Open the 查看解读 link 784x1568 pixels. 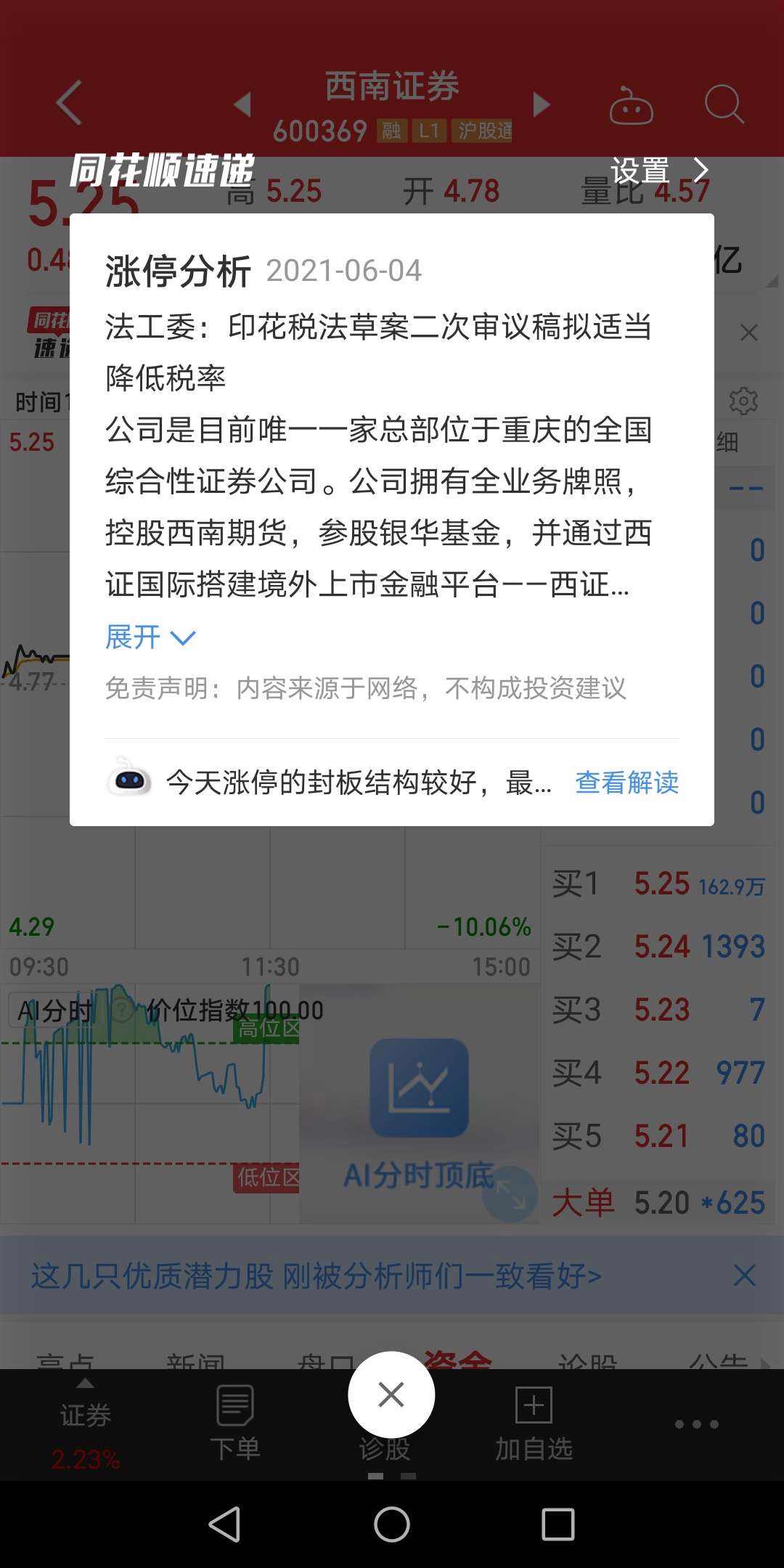[x=626, y=783]
